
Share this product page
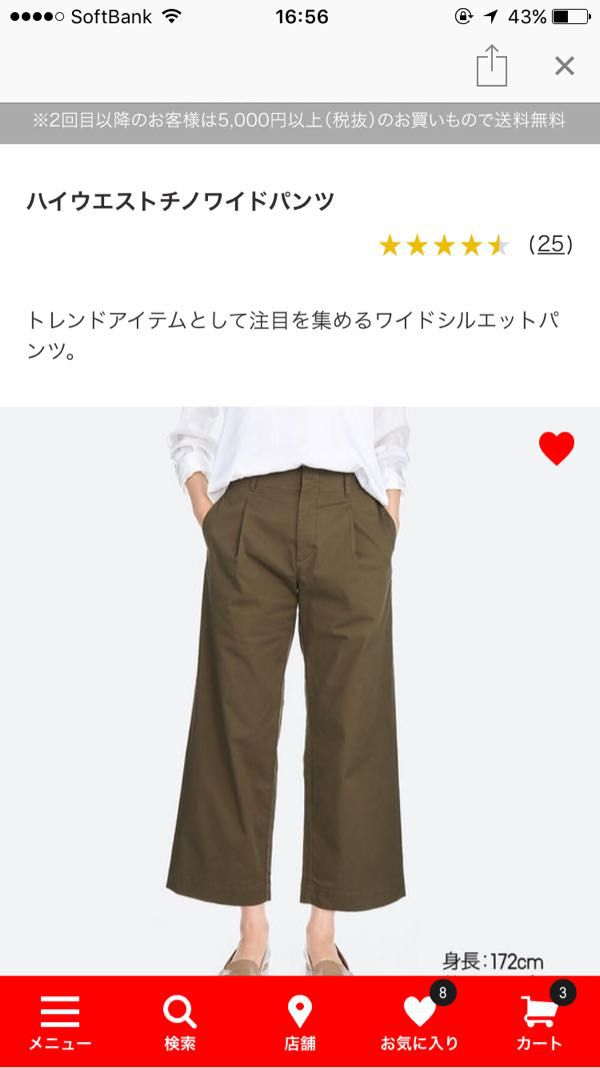click(492, 65)
